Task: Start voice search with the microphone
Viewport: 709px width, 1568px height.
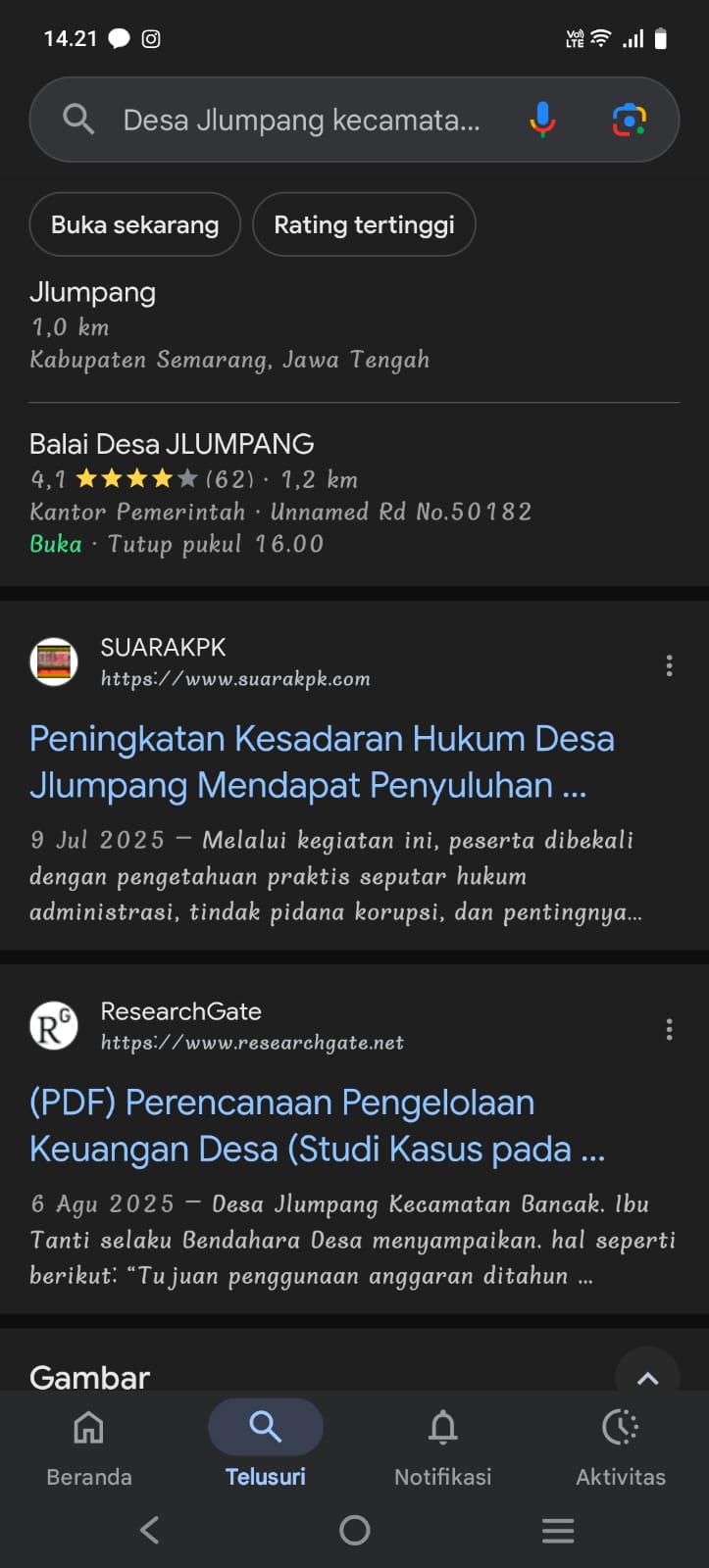Action: pyautogui.click(x=542, y=120)
